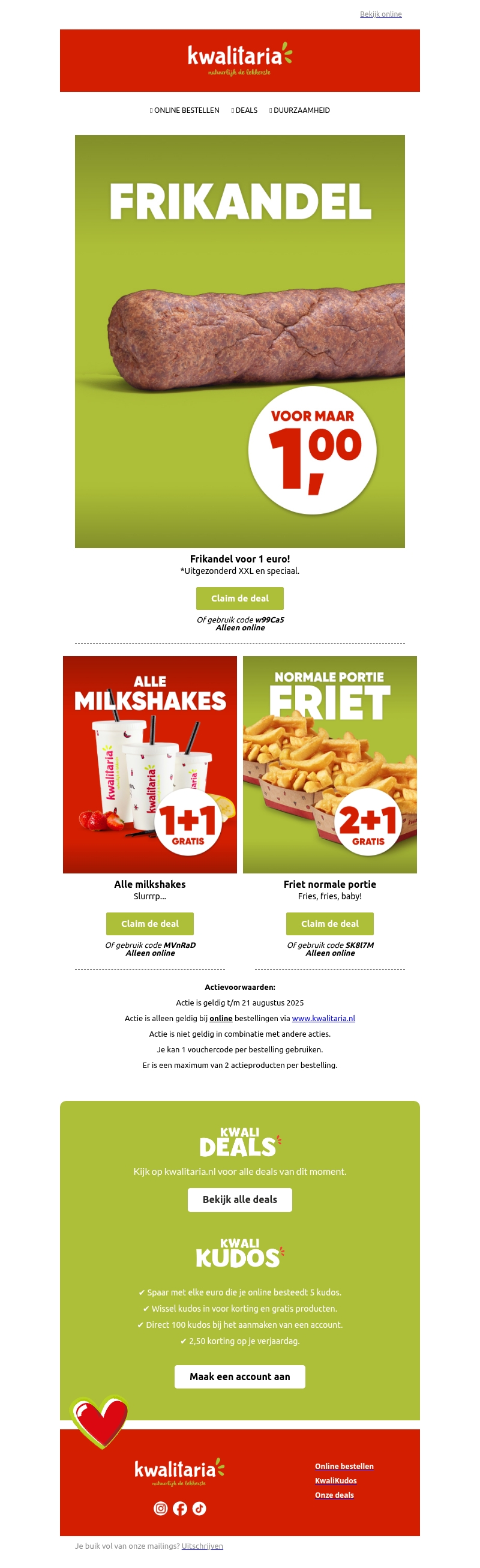This screenshot has height=1568, width=480.
Task: Claim the Friet normale portie deal
Action: pyautogui.click(x=330, y=923)
